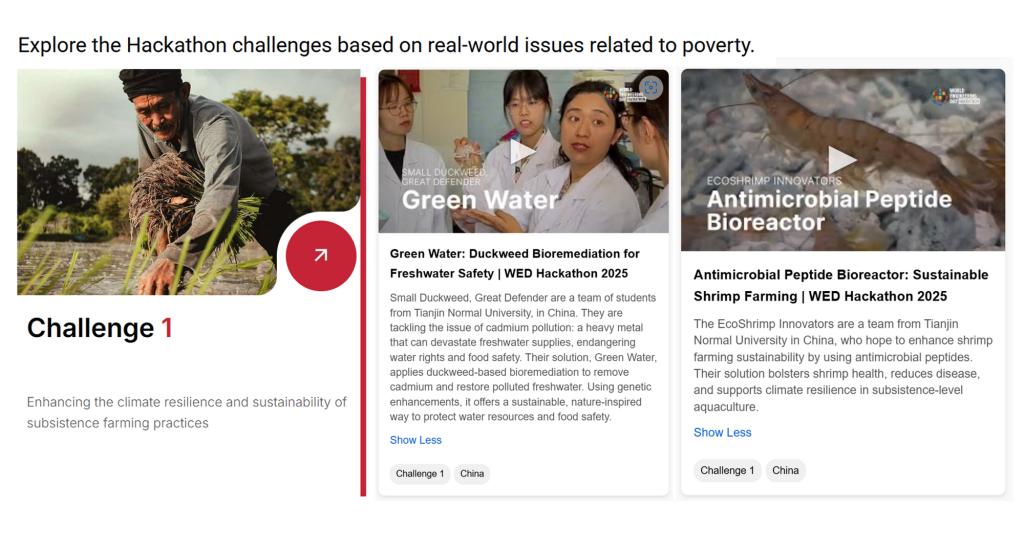Image resolution: width=1024 pixels, height=533 pixels.
Task: Open the red arrow button on Challenge 1
Action: 320,256
